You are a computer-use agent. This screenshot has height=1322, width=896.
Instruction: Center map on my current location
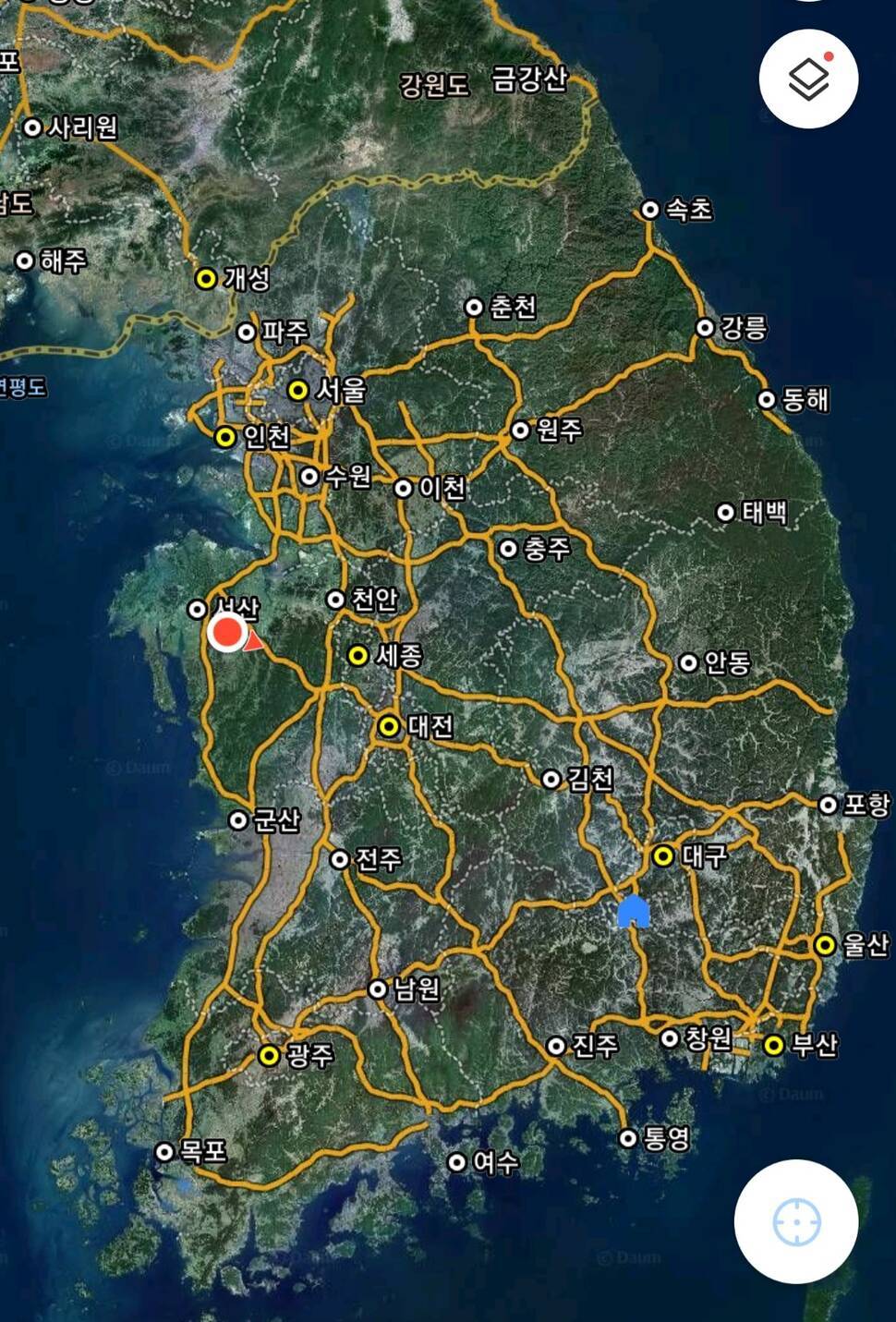[796, 1221]
